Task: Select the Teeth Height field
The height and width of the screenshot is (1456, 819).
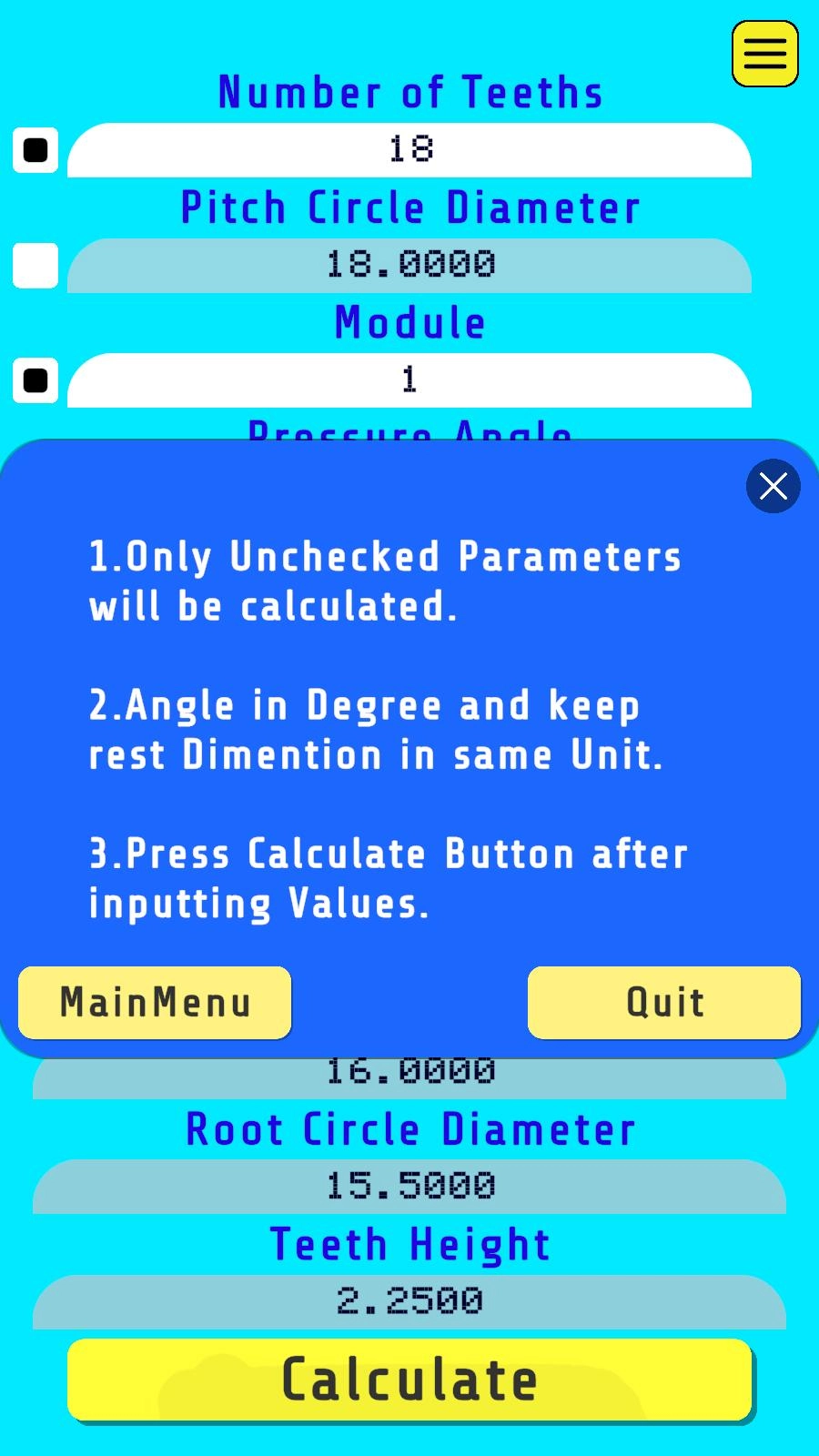Action: [x=409, y=1301]
